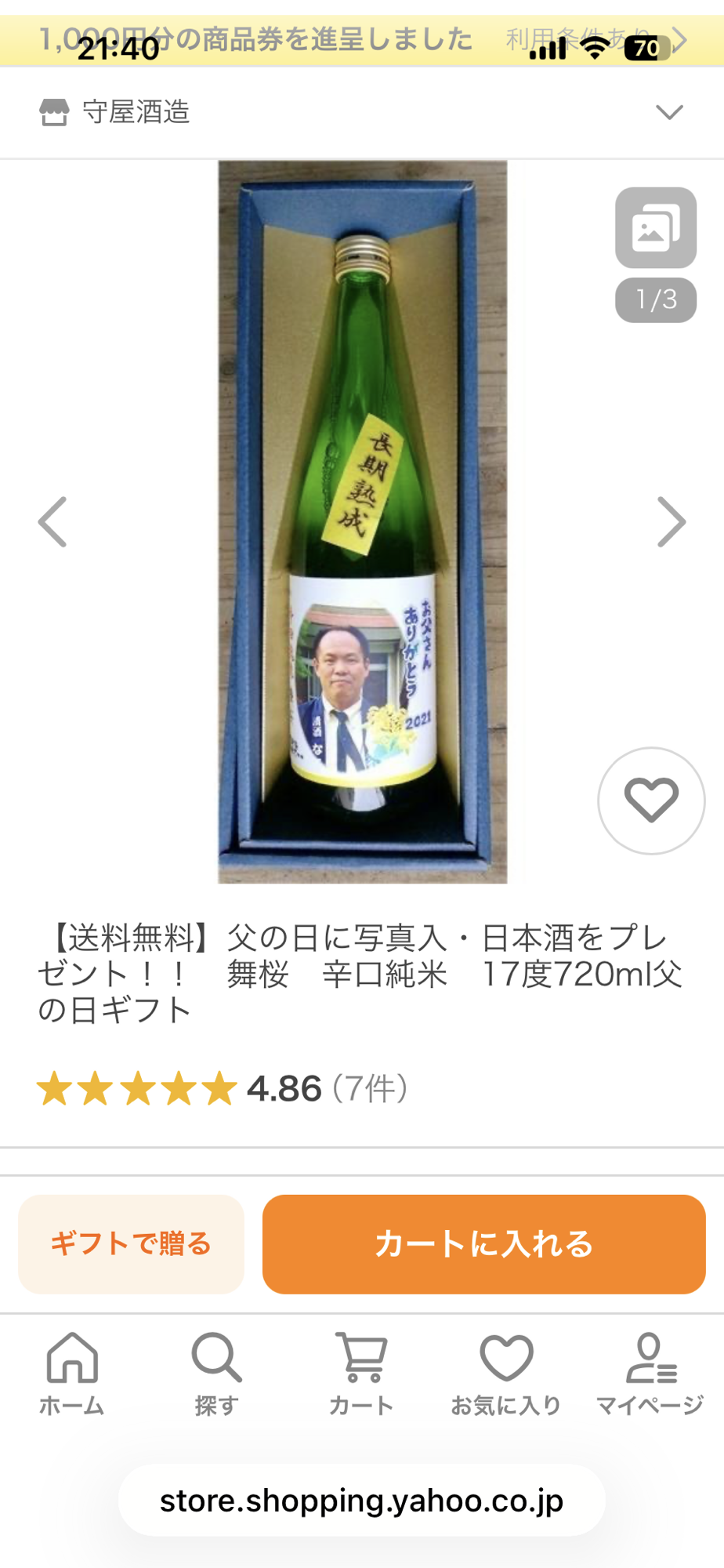Tap the store.shopping.yahoo.co.jp address bar
Image resolution: width=724 pixels, height=1568 pixels.
coord(361,1501)
